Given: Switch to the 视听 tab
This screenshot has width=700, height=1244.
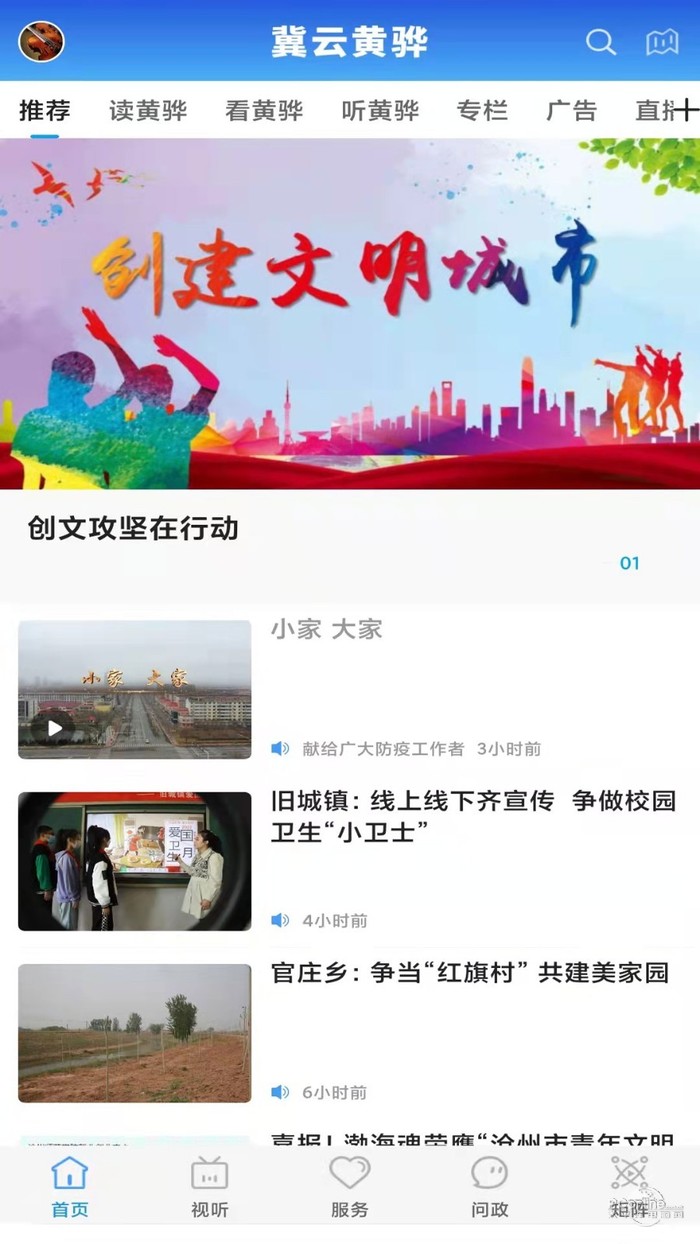Looking at the screenshot, I should 210,1188.
